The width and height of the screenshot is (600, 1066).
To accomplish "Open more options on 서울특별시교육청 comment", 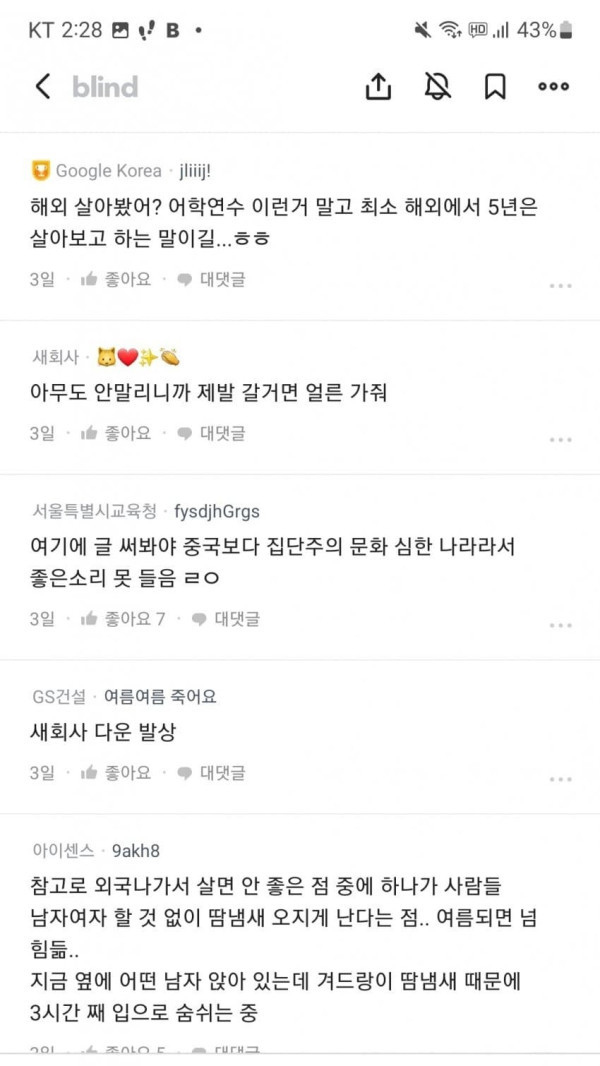I will pyautogui.click(x=560, y=625).
